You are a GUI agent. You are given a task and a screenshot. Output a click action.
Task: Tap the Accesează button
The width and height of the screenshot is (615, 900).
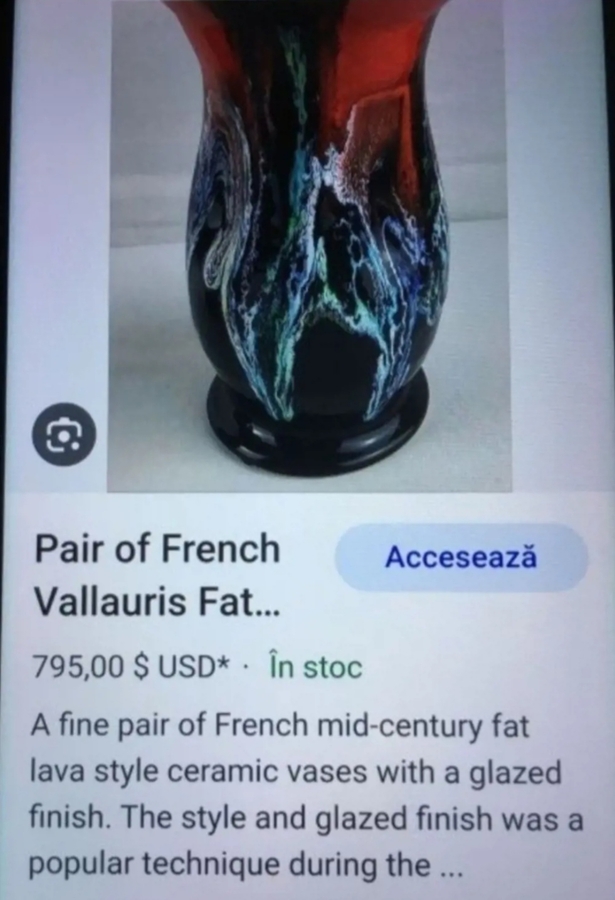(x=461, y=557)
